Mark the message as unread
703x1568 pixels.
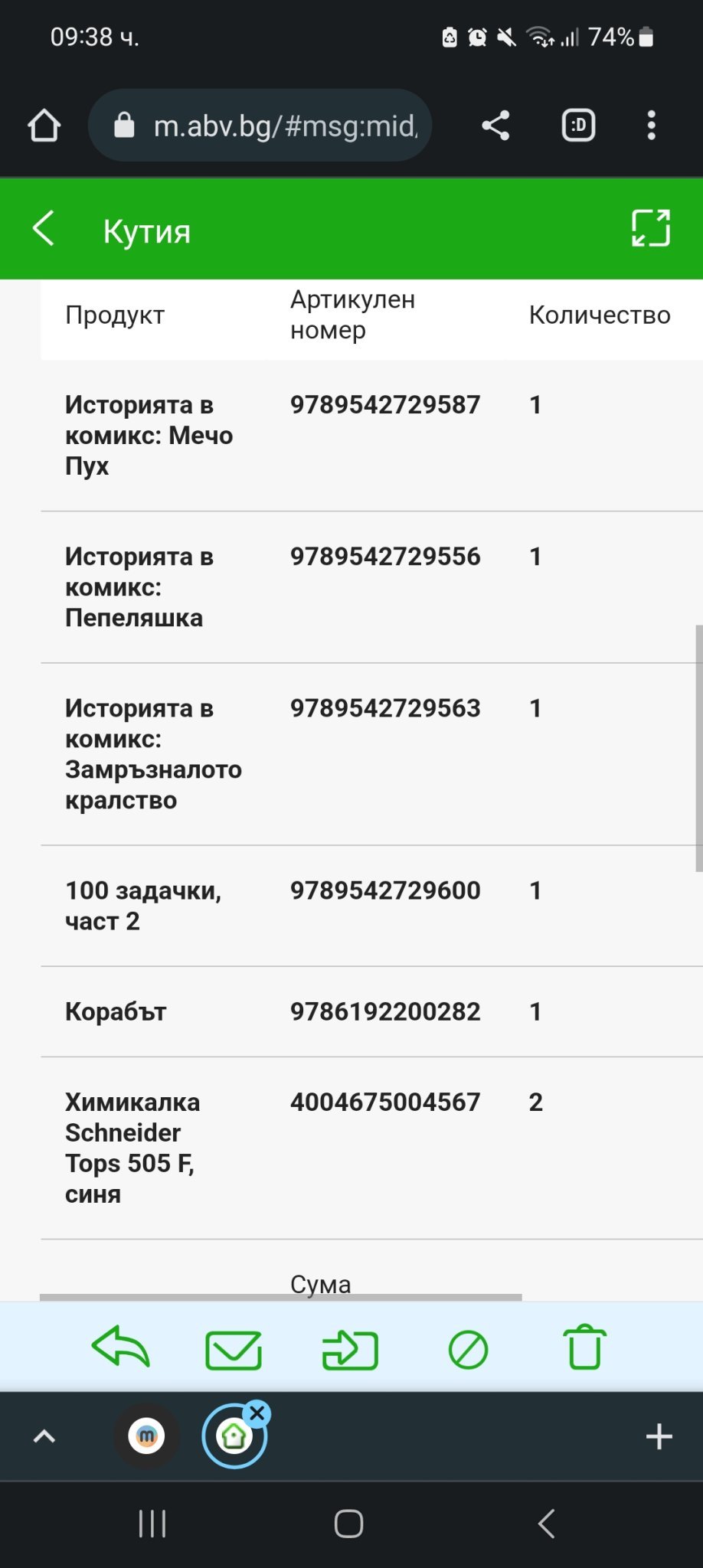(x=234, y=1349)
